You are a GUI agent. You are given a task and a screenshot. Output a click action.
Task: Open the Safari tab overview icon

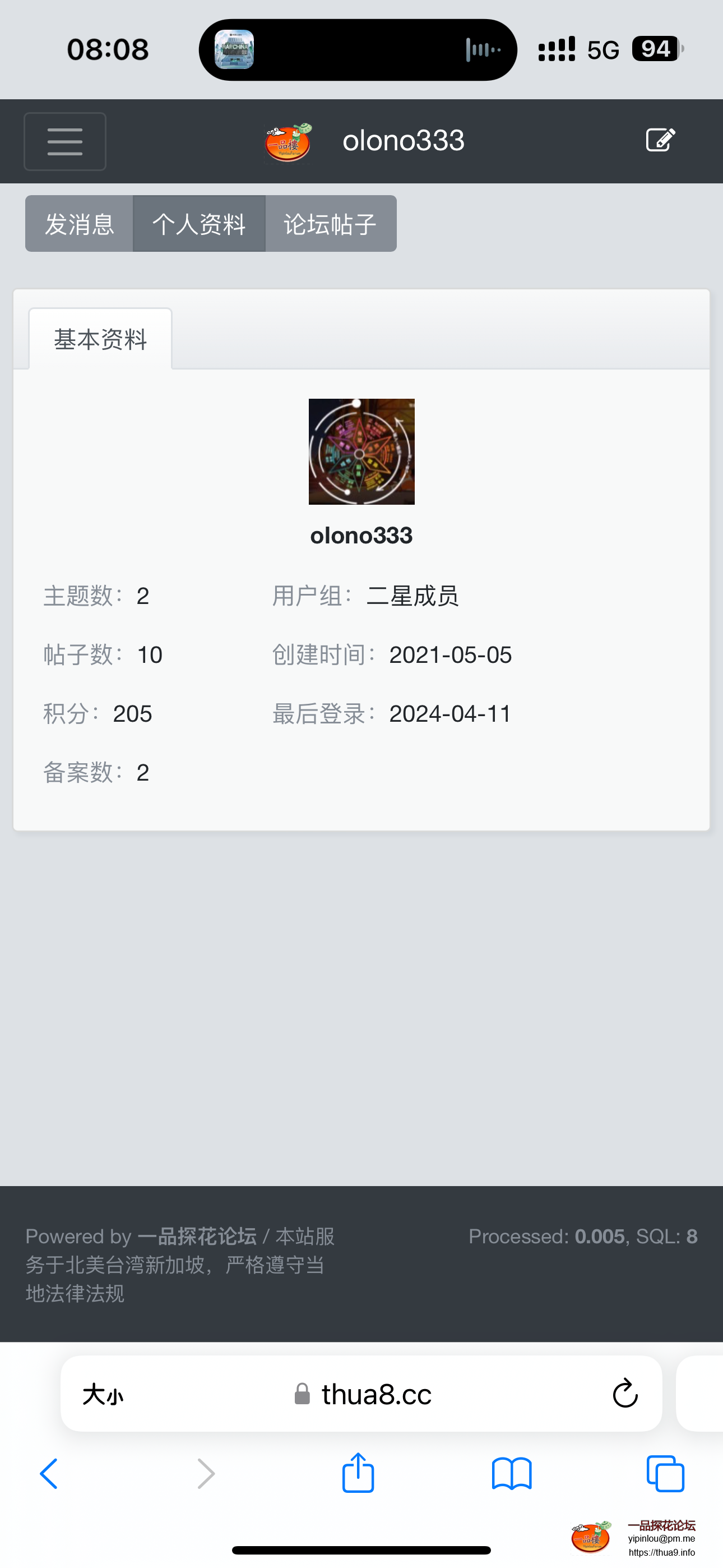point(665,1473)
